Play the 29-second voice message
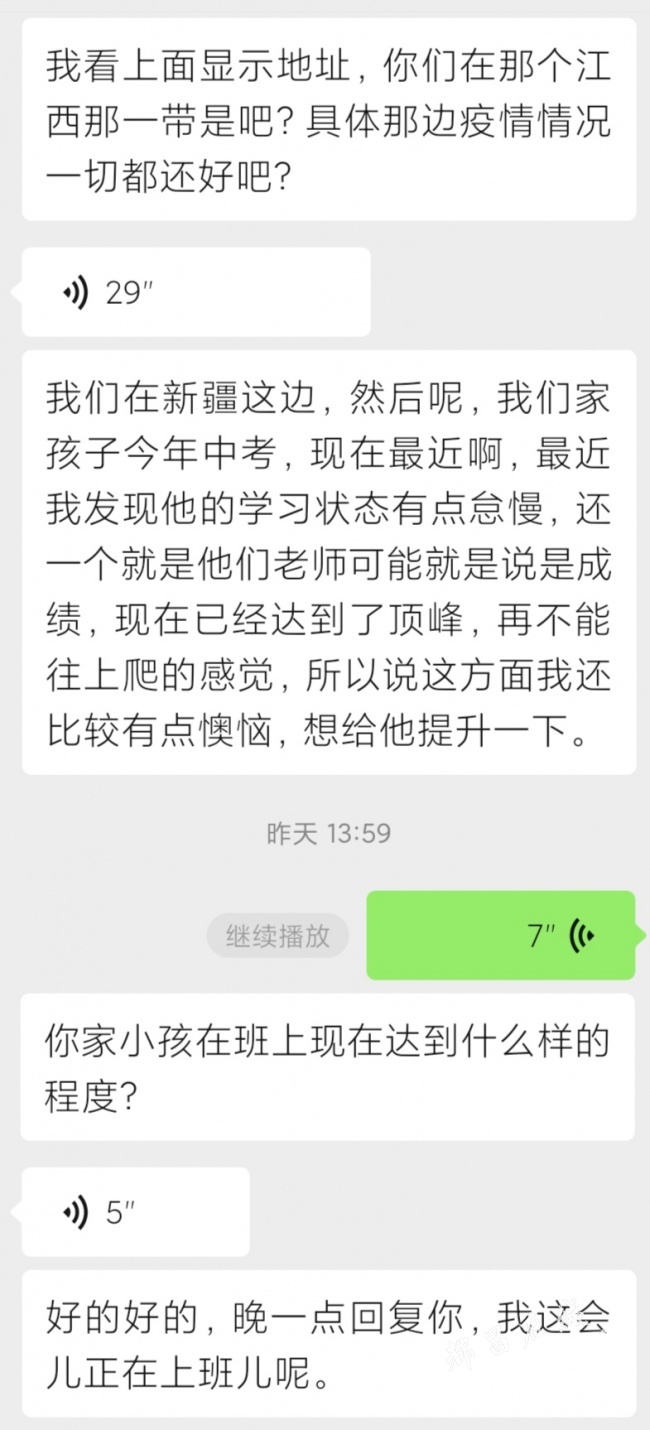 pos(195,292)
